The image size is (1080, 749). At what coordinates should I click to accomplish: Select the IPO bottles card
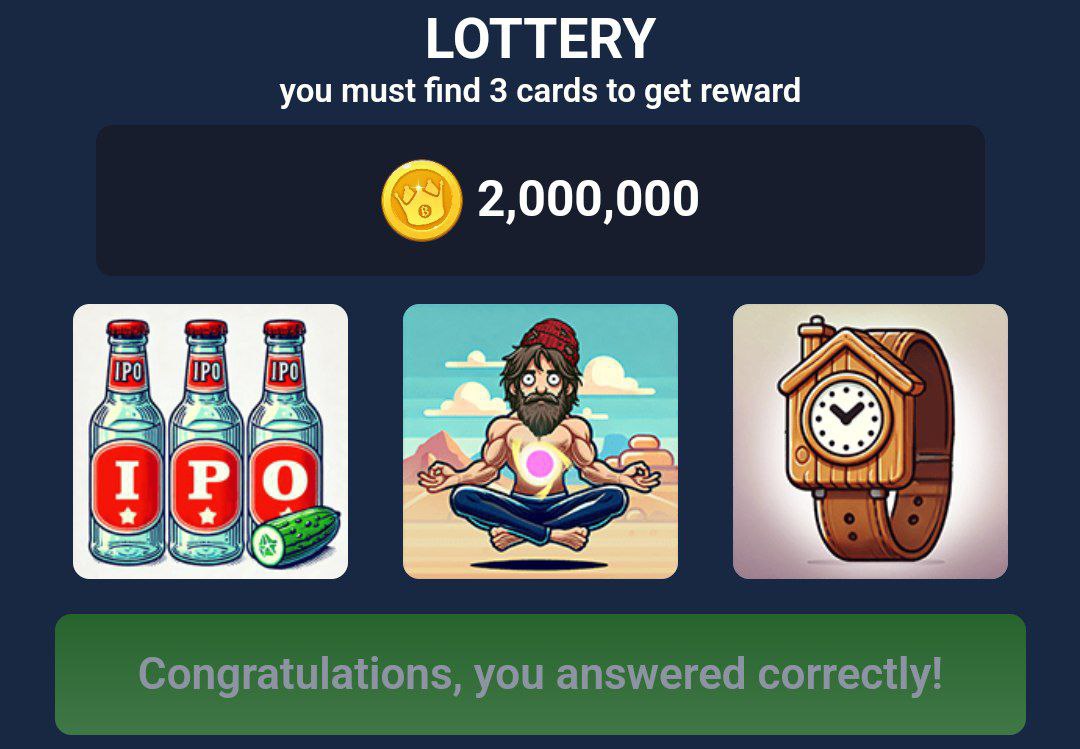point(210,441)
